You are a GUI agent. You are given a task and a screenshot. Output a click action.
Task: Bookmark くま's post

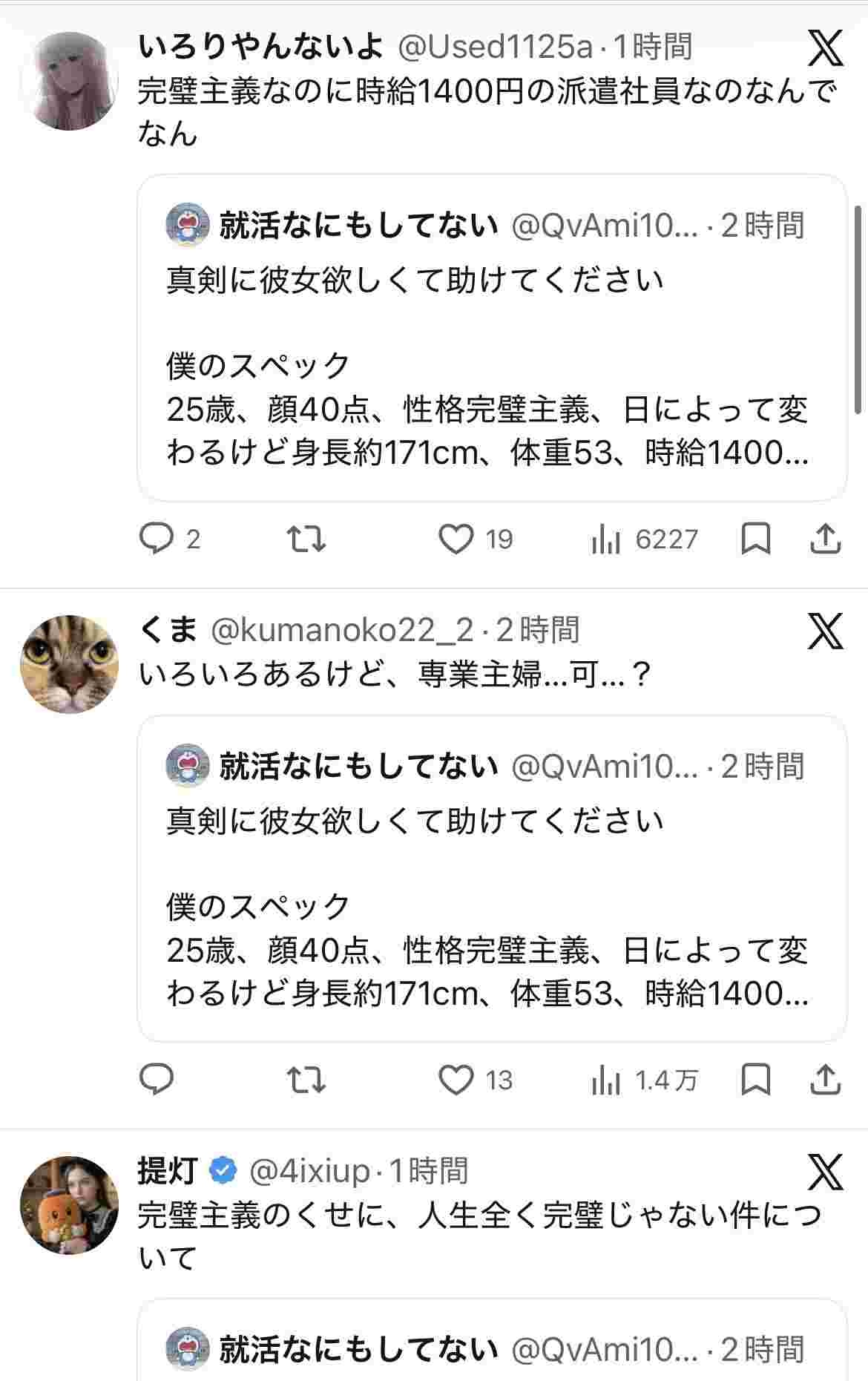pos(755,1080)
